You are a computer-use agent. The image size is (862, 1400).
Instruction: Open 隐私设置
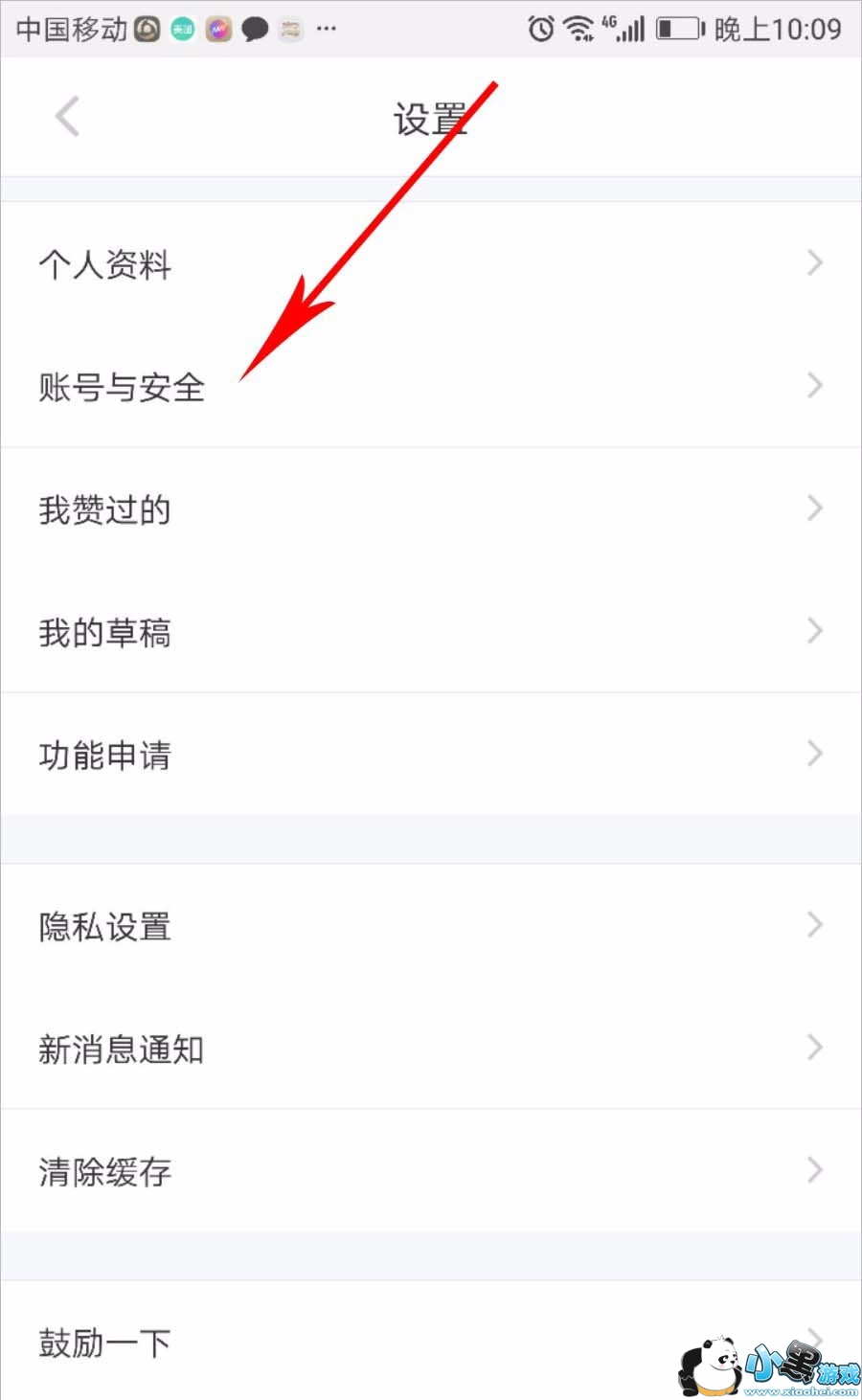click(x=431, y=925)
